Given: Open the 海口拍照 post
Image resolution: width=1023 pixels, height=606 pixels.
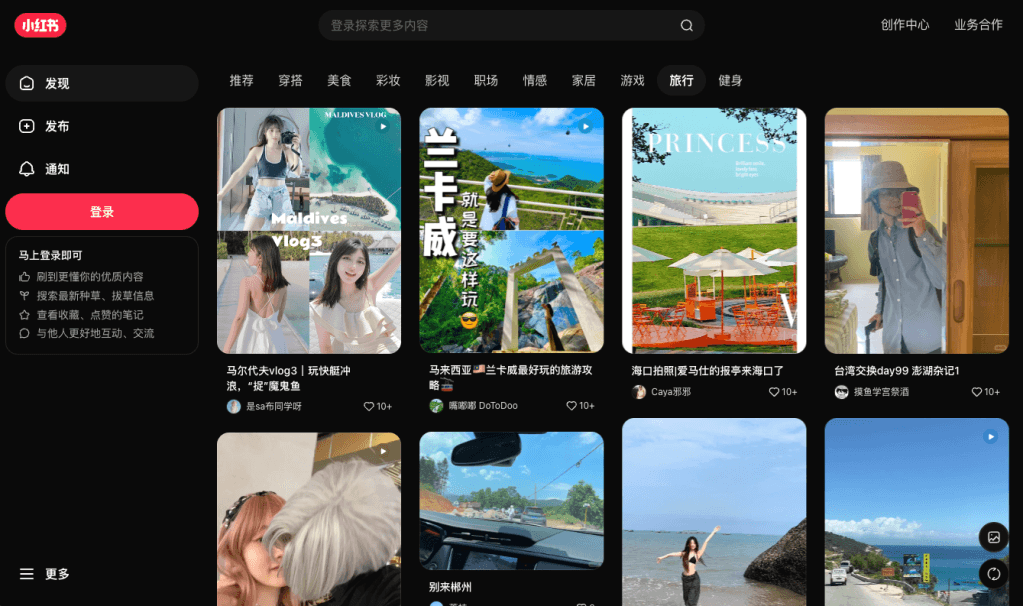Looking at the screenshot, I should point(714,231).
